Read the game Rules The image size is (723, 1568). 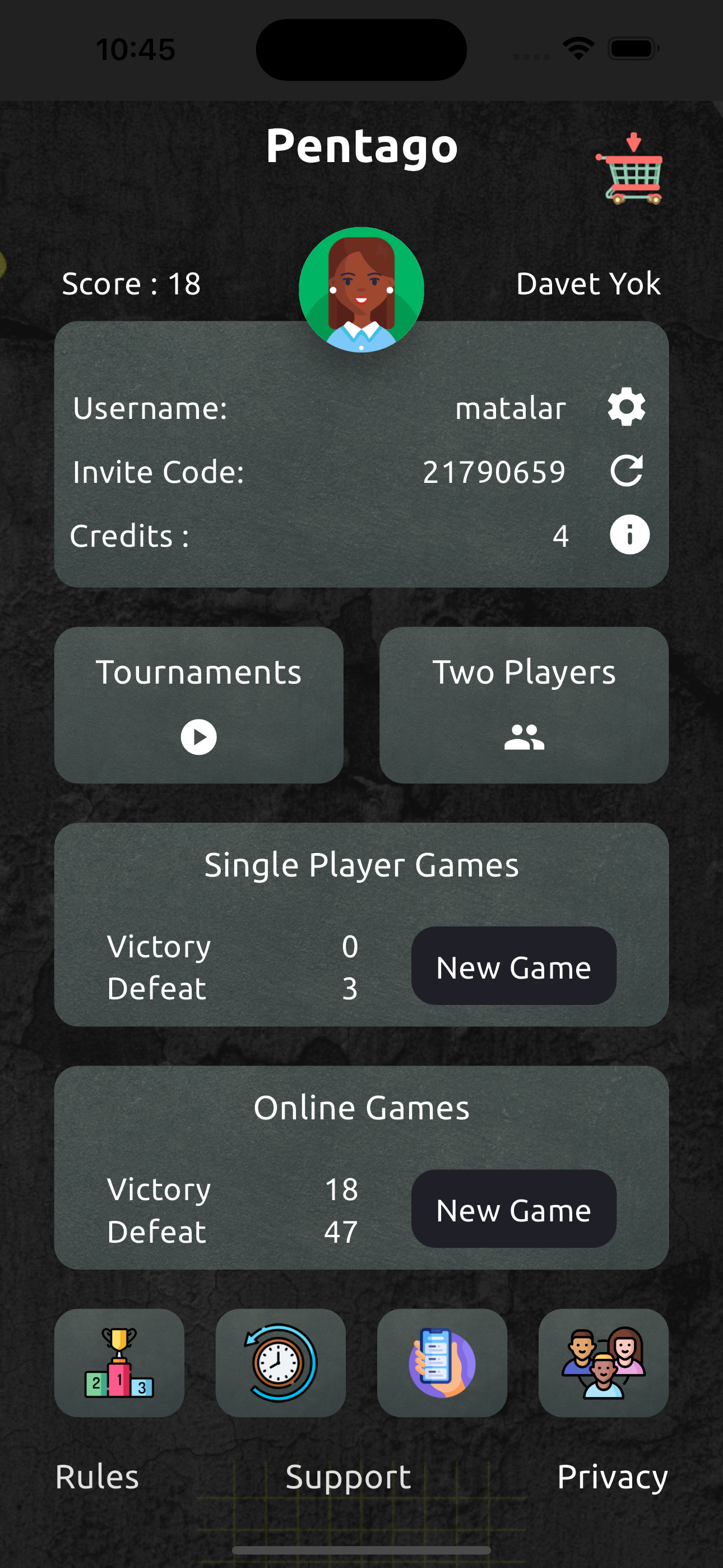tap(98, 1477)
